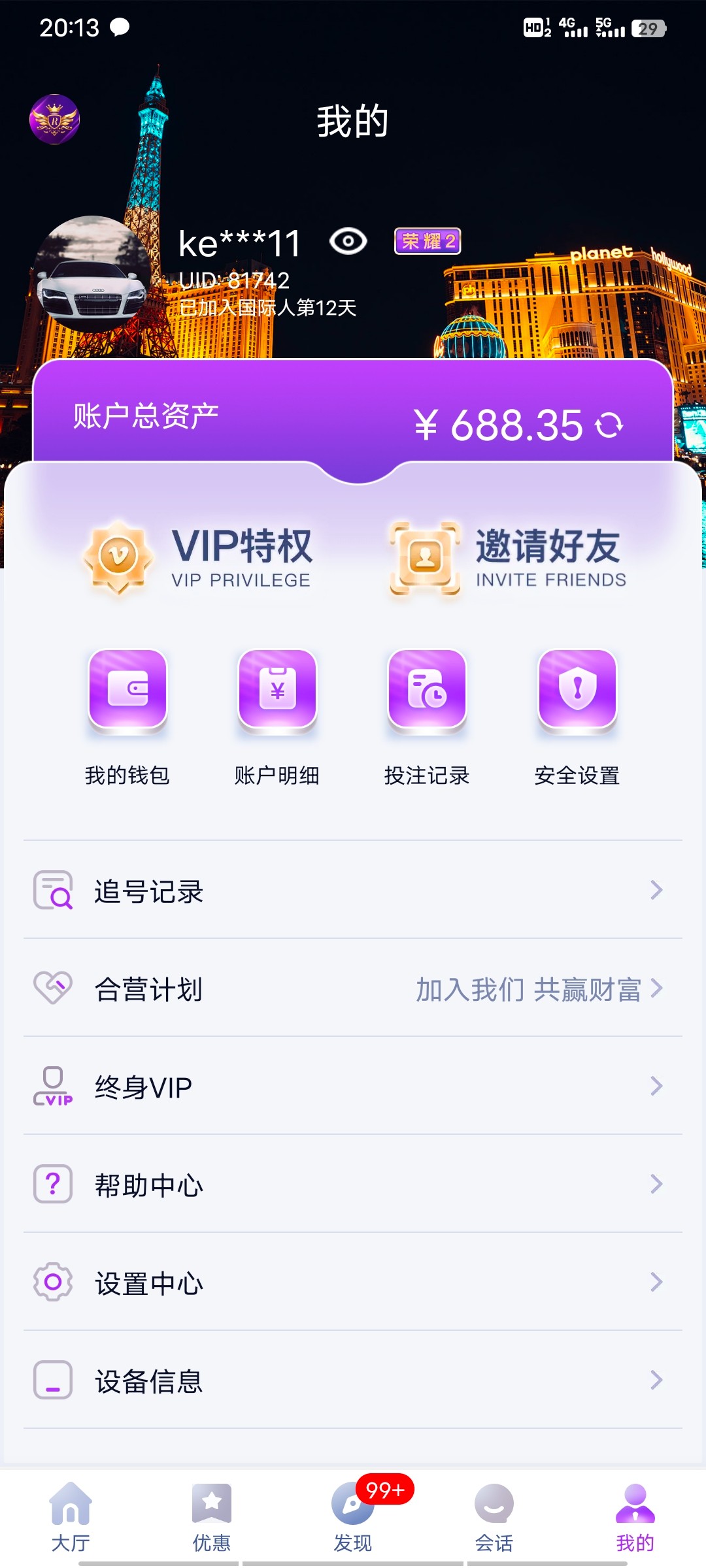Switch to the 大厅 tab

(x=71, y=1516)
